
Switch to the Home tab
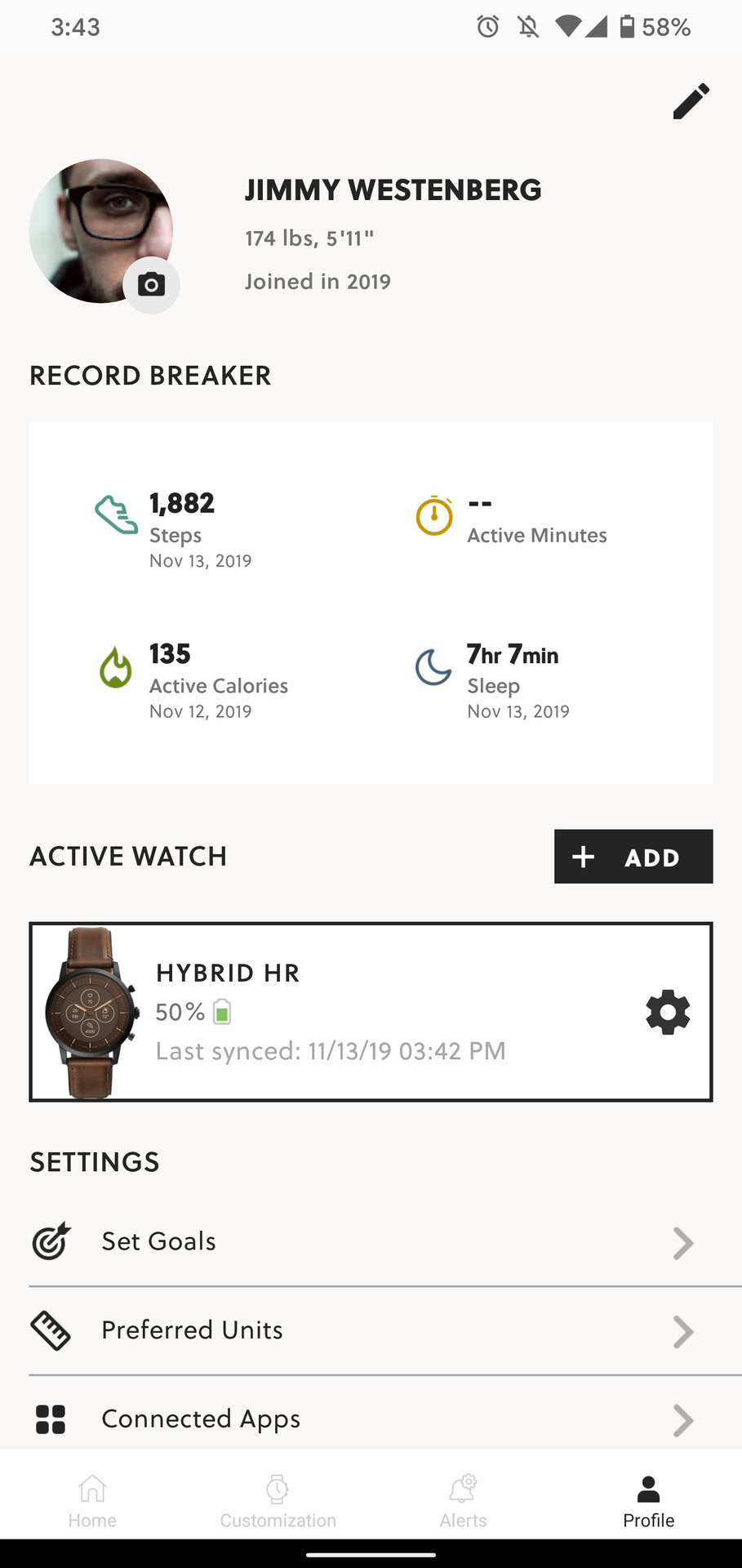[92, 1501]
